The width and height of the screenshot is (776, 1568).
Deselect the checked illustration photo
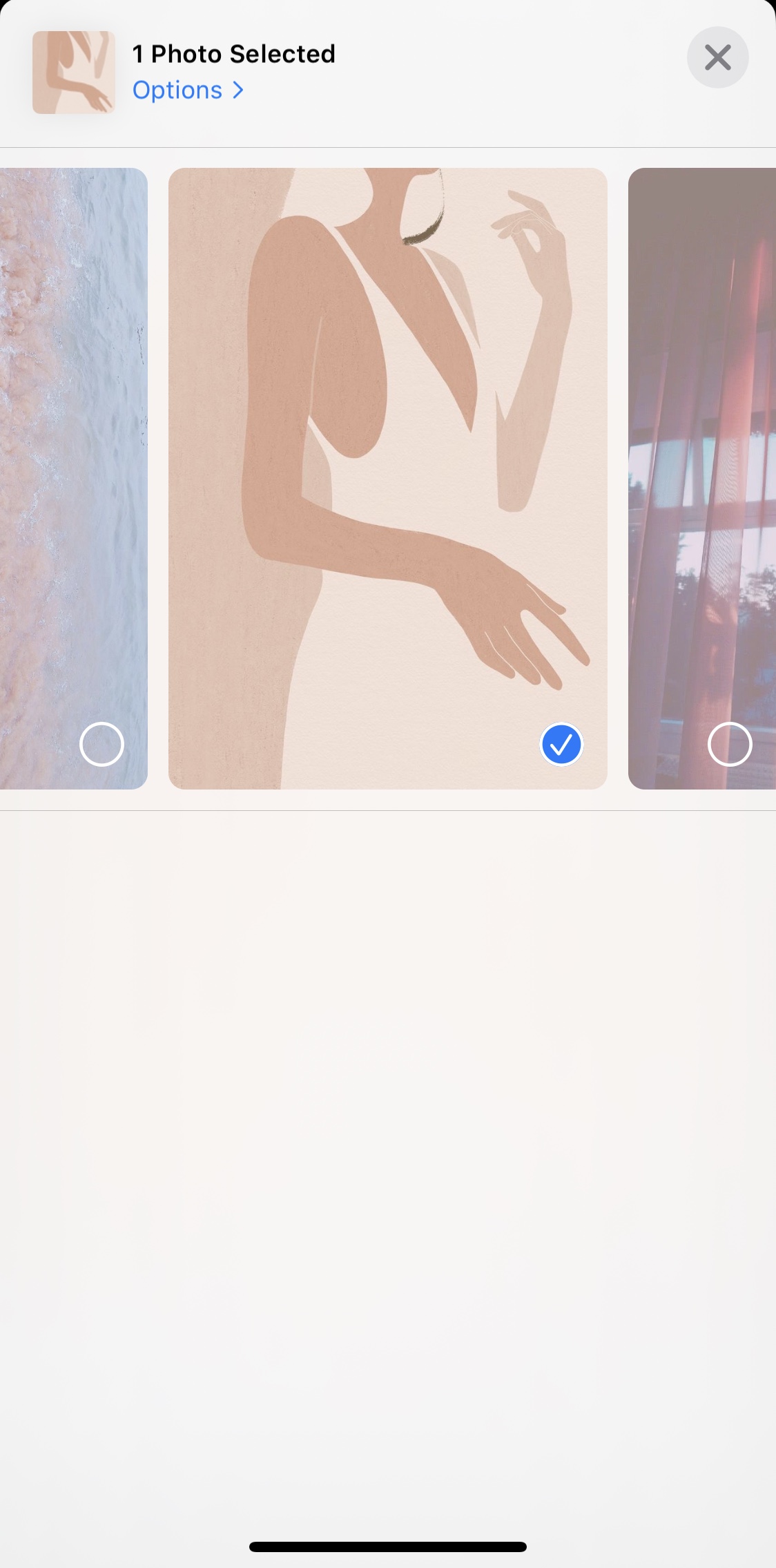pyautogui.click(x=561, y=744)
